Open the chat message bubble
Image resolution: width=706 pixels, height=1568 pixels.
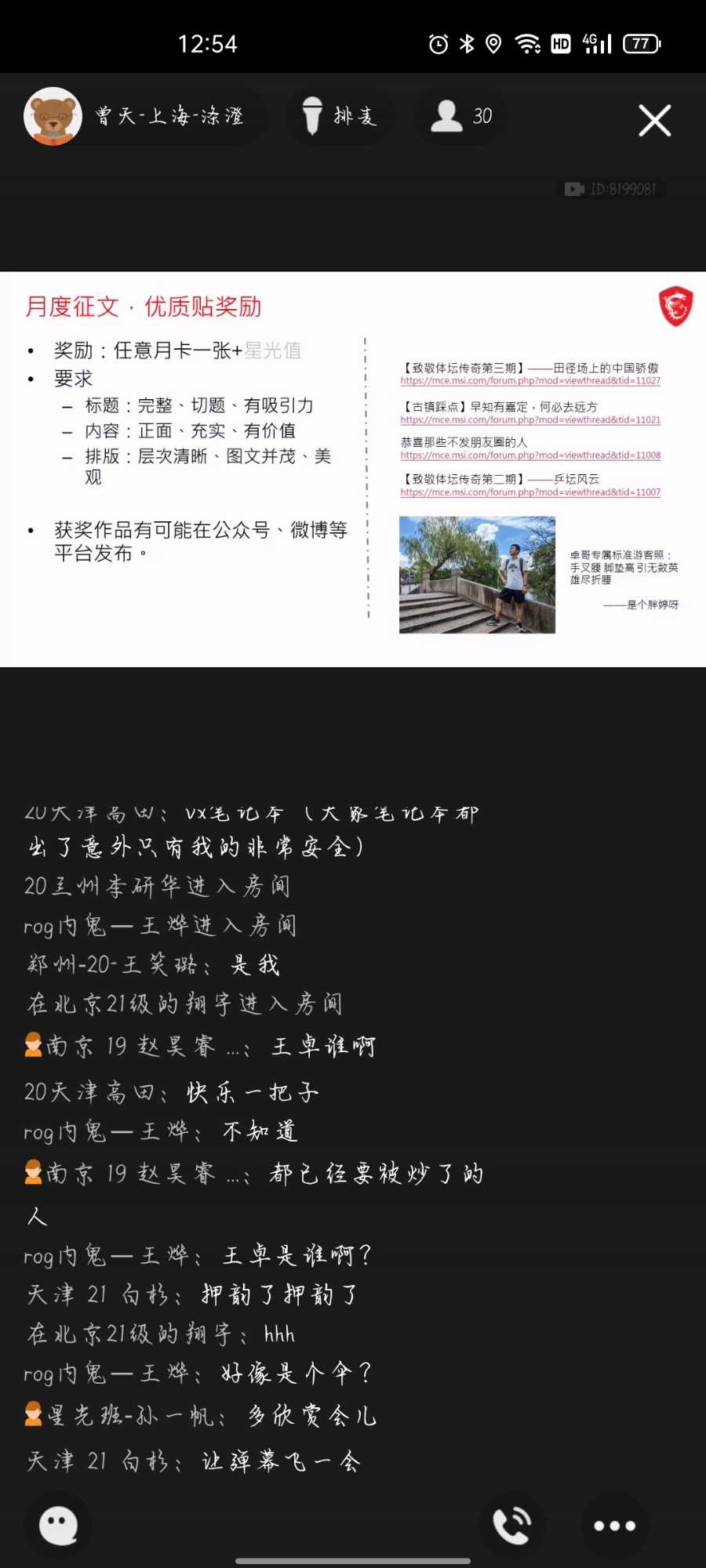click(x=59, y=1525)
